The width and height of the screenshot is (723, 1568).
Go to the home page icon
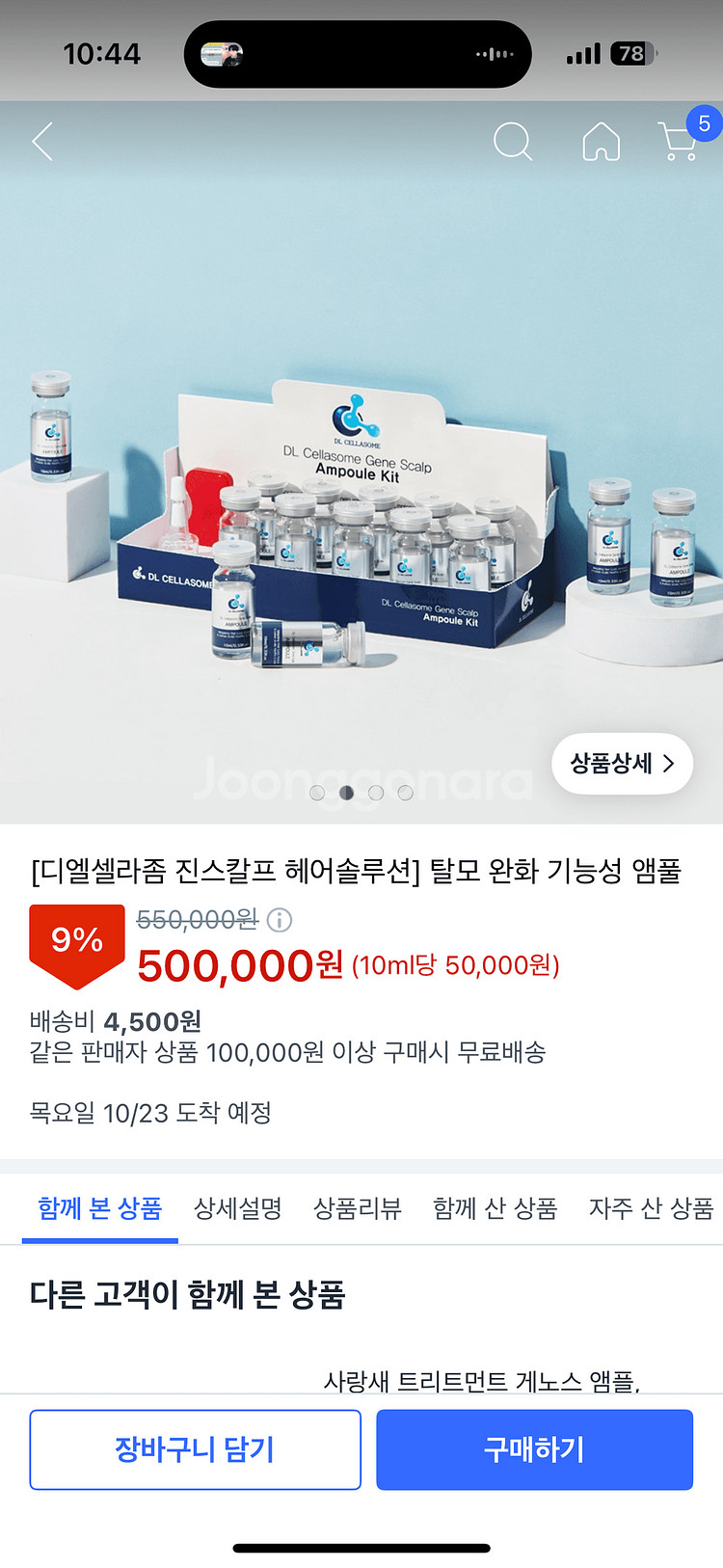pos(601,142)
